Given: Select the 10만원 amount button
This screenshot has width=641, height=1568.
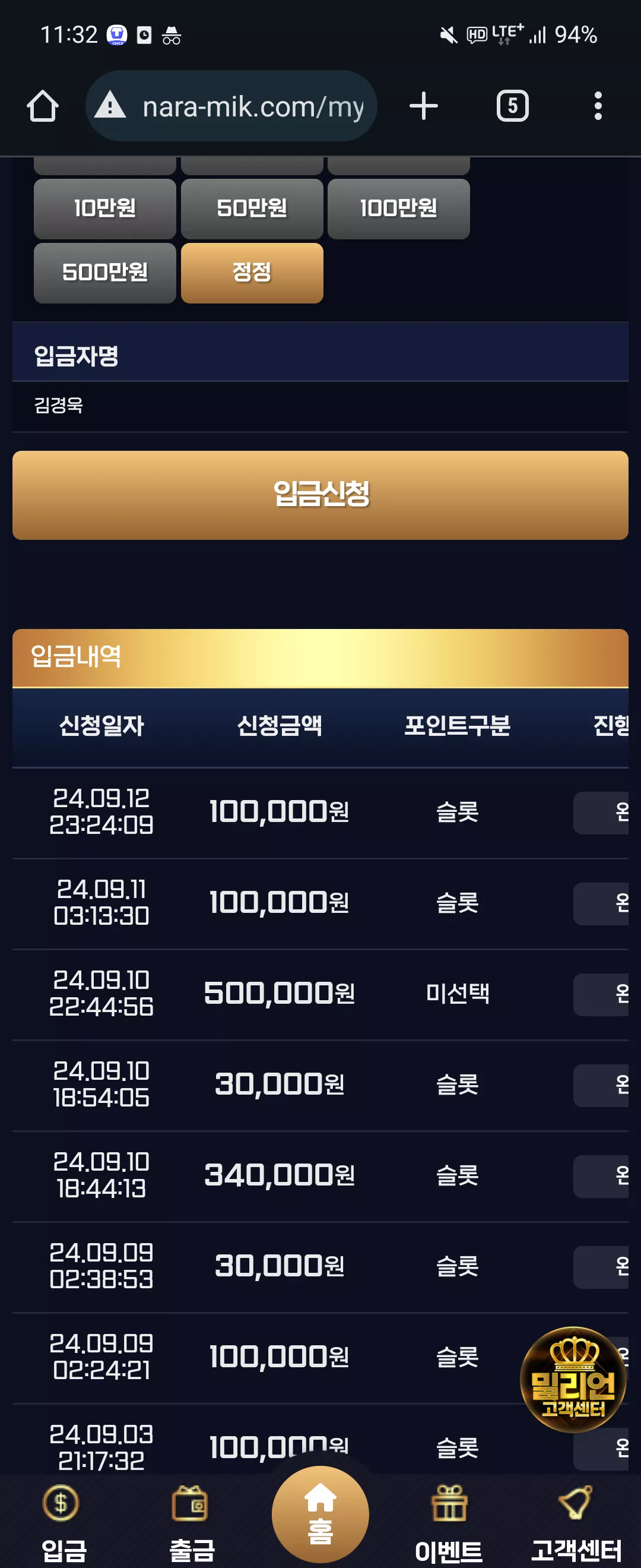Looking at the screenshot, I should (x=105, y=208).
